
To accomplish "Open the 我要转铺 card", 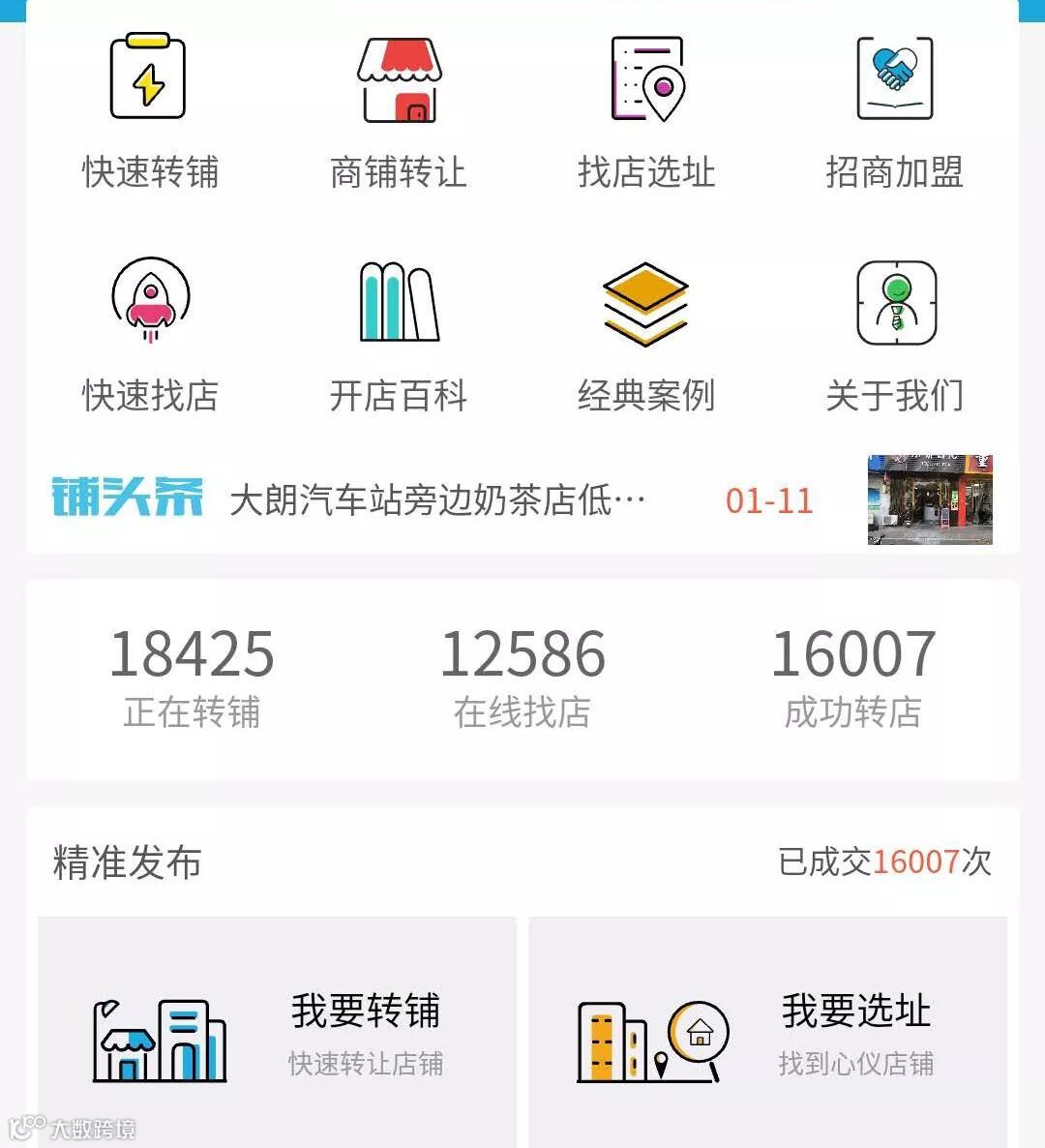I will pyautogui.click(x=277, y=1032).
